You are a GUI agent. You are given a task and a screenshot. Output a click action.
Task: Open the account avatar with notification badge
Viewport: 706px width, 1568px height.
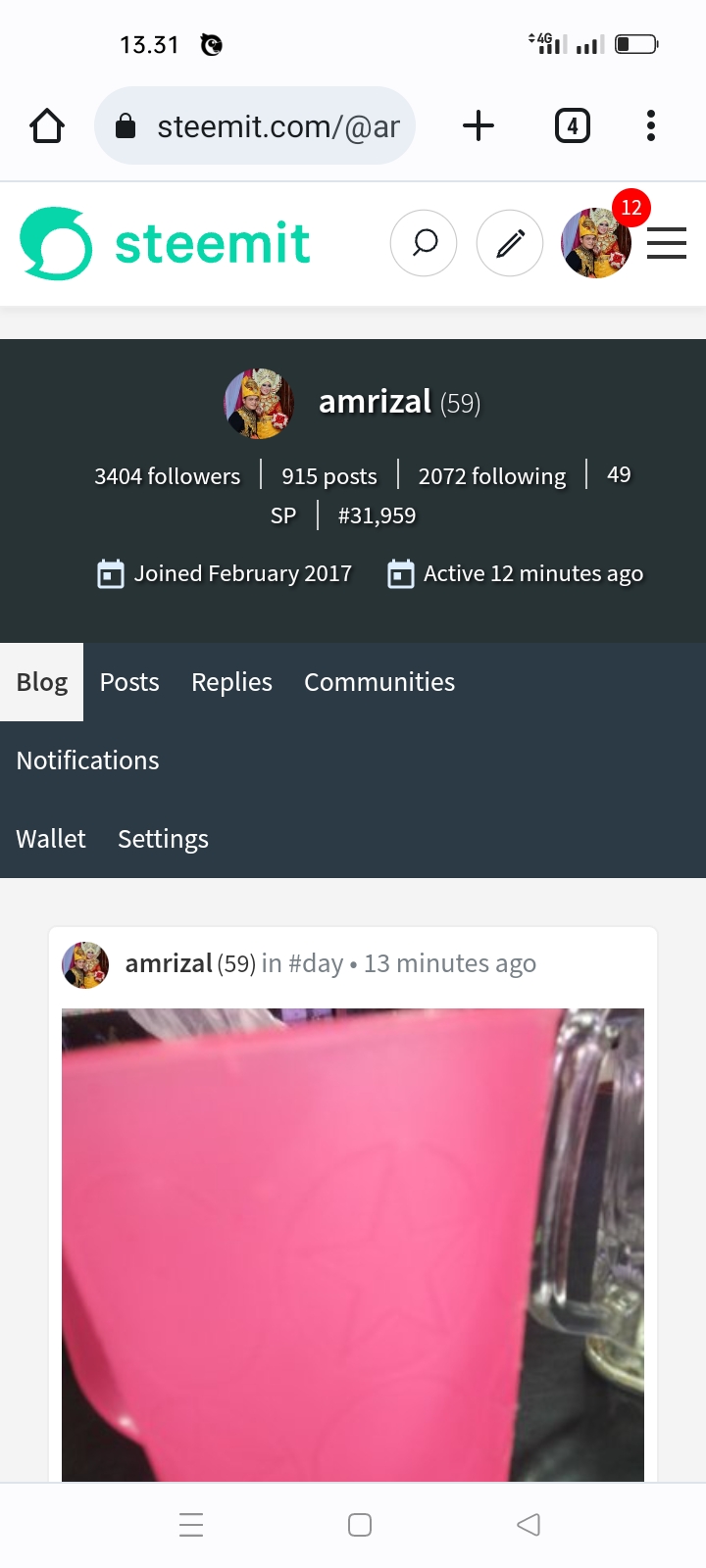point(595,243)
